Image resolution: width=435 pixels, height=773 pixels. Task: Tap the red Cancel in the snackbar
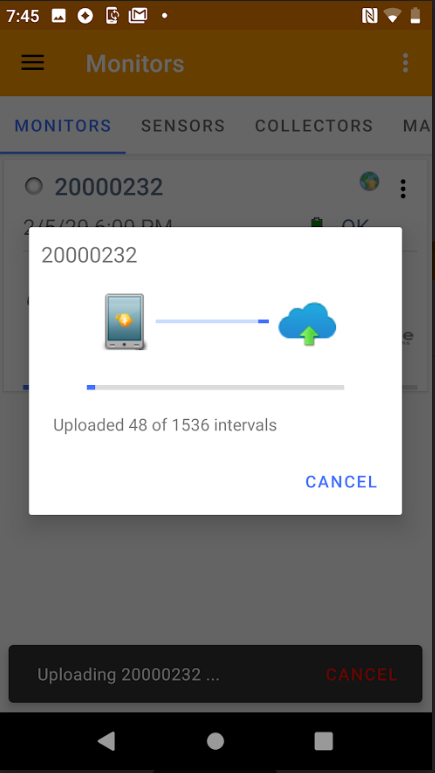coord(362,674)
